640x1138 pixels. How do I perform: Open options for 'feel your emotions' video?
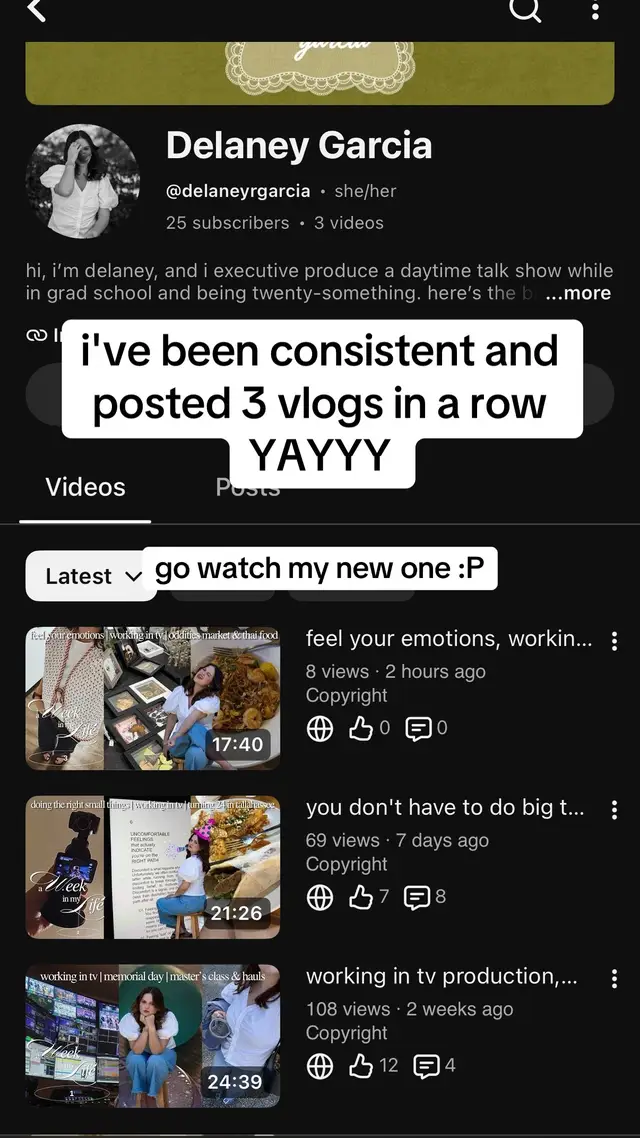[x=614, y=641]
